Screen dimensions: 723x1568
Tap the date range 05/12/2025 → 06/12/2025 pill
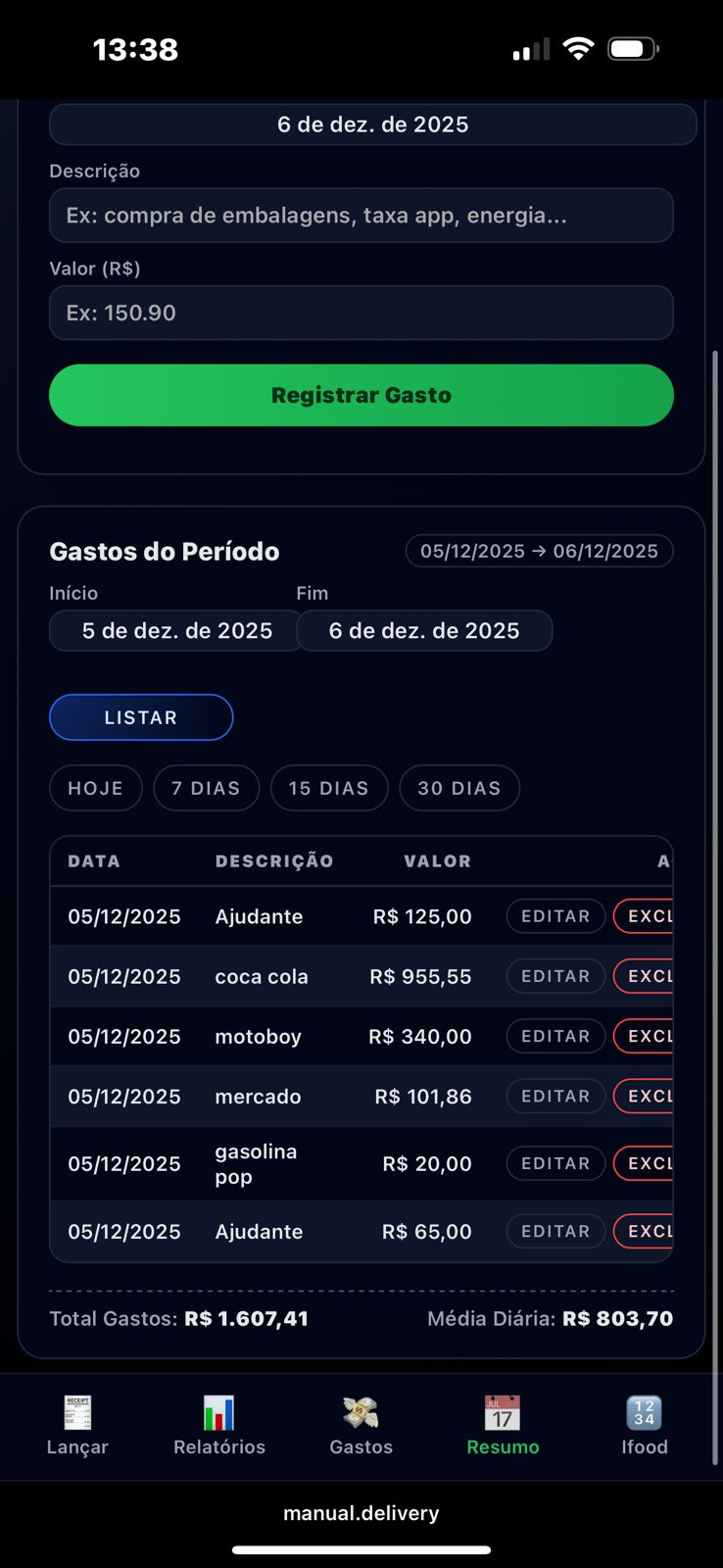[539, 551]
